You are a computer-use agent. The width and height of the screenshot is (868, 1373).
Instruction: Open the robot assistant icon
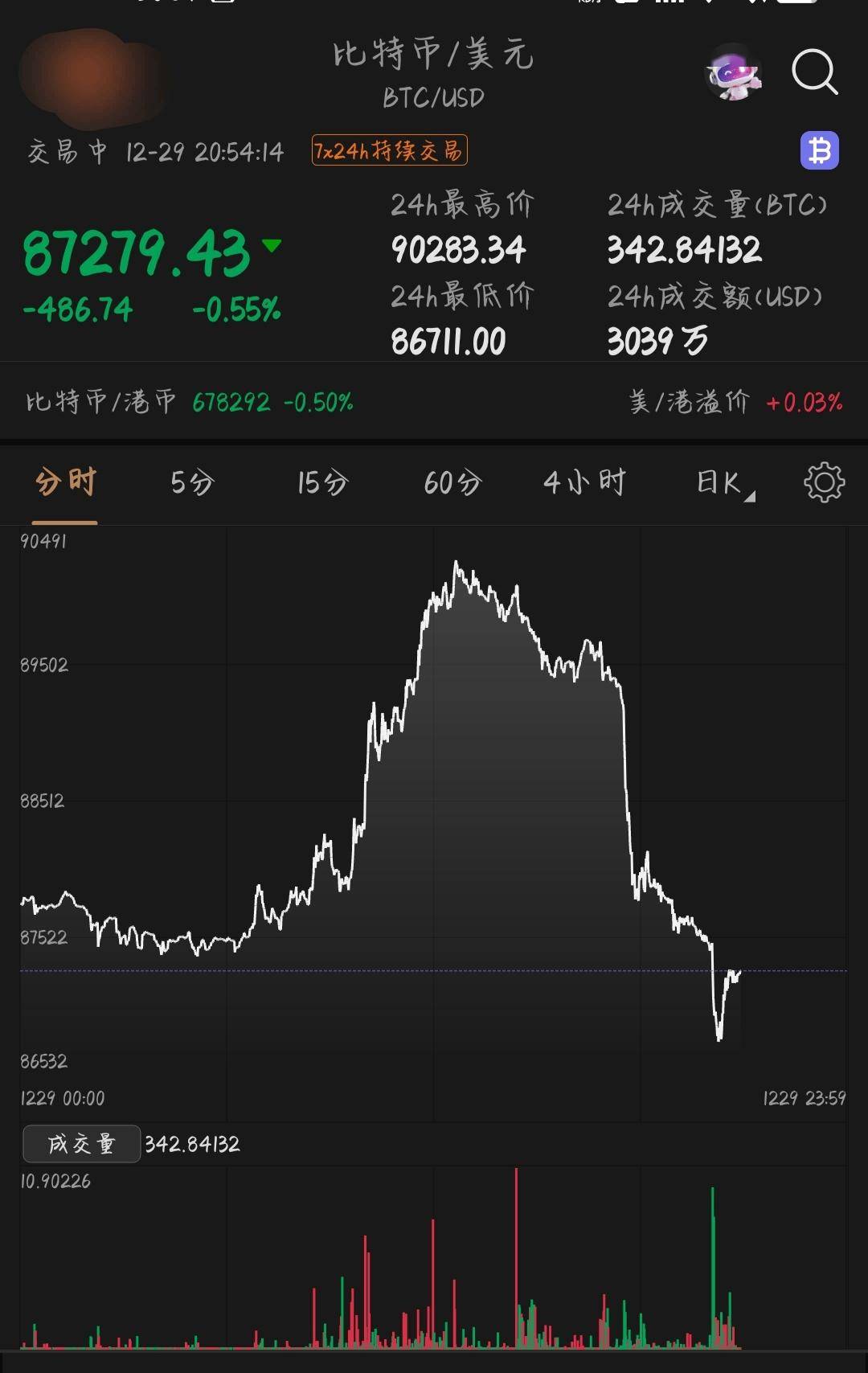click(x=732, y=73)
